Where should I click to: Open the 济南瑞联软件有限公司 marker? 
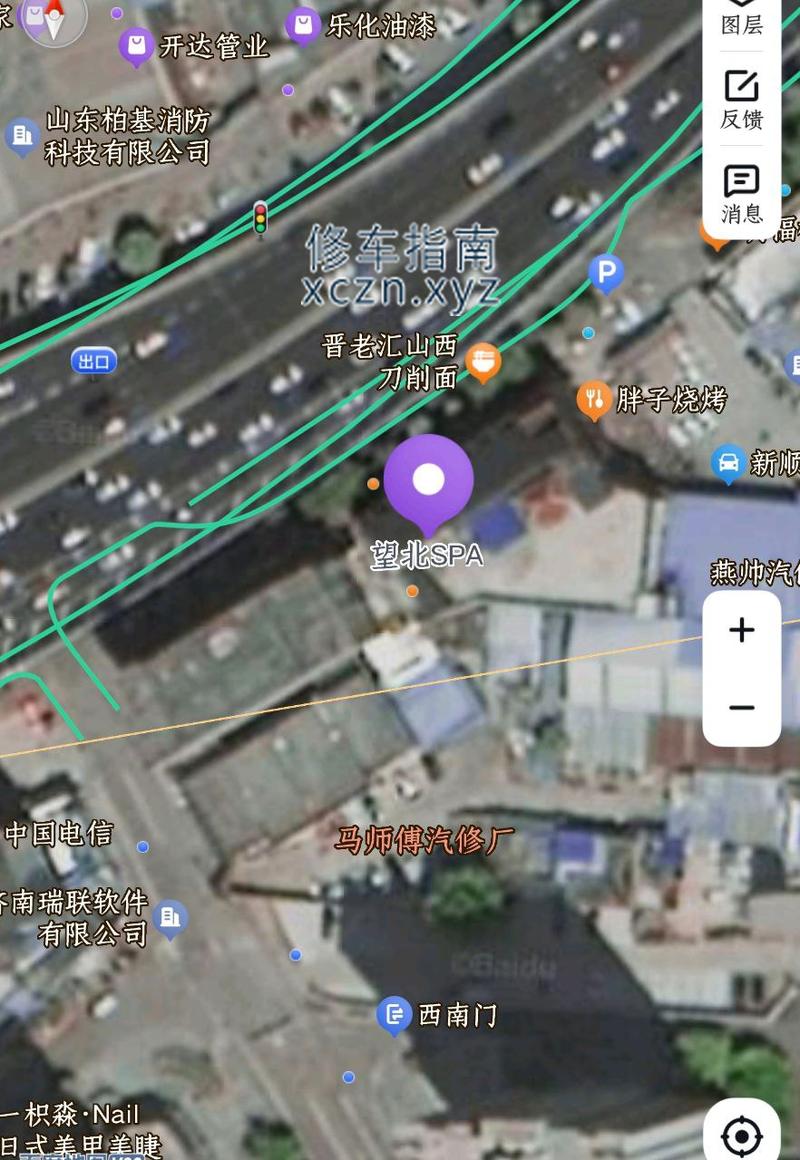pyautogui.click(x=170, y=916)
